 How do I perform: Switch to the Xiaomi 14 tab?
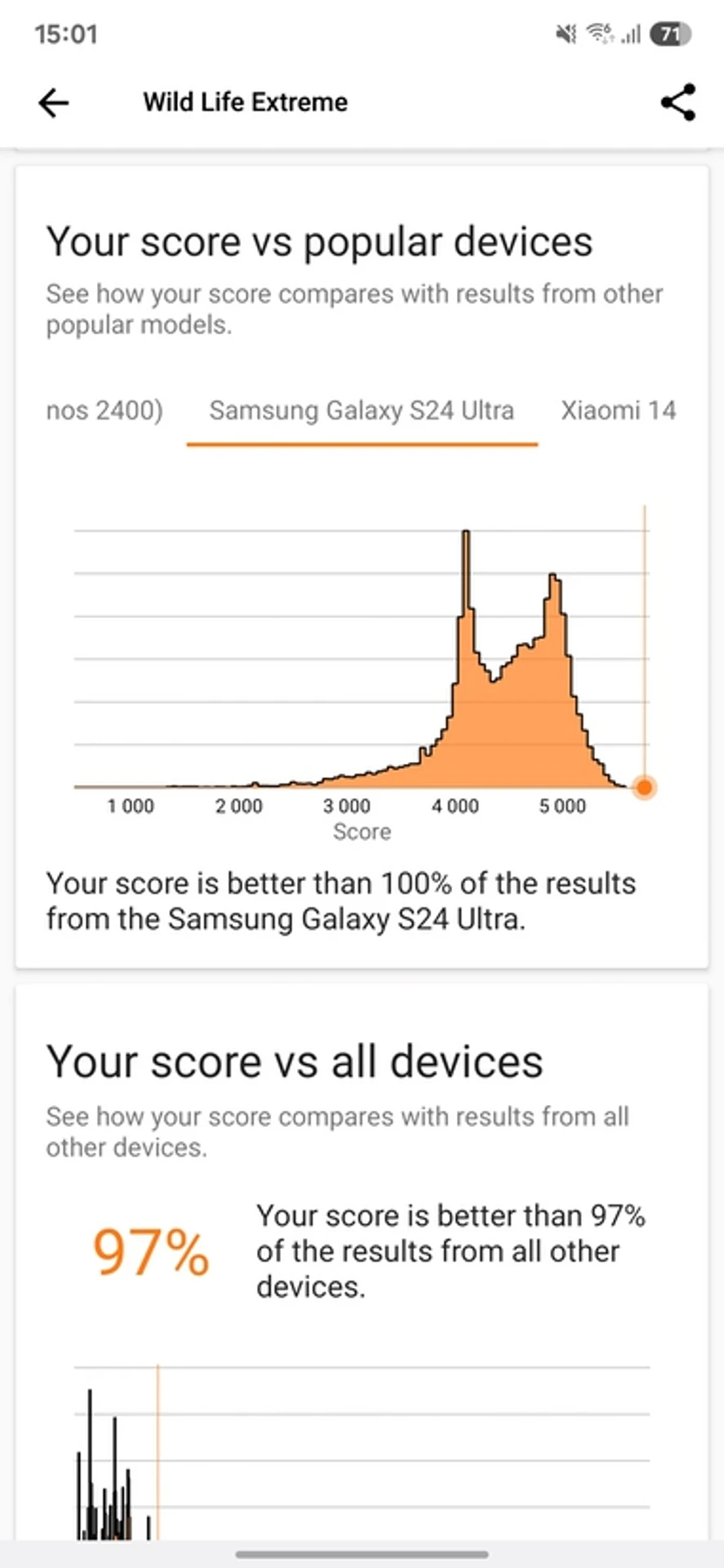click(x=618, y=410)
